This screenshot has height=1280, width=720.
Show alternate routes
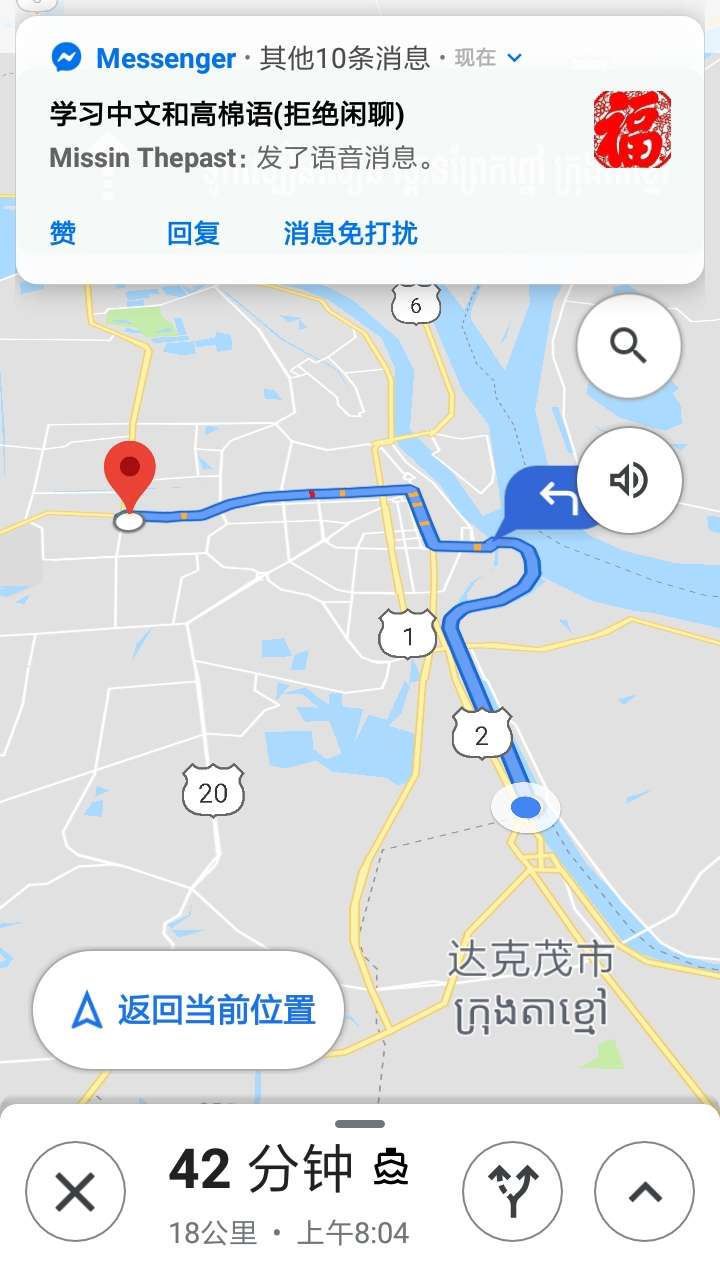coord(512,1192)
